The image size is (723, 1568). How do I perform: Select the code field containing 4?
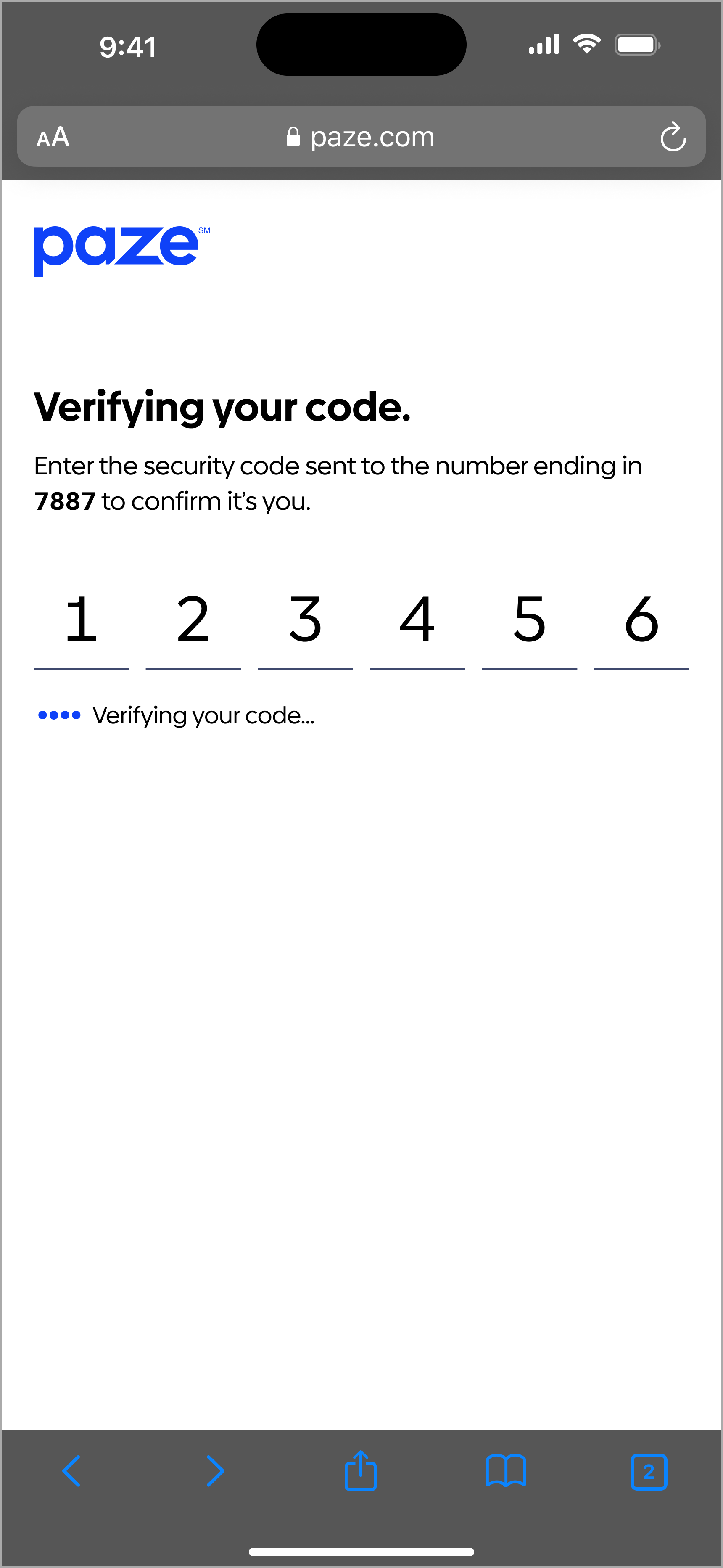417,621
